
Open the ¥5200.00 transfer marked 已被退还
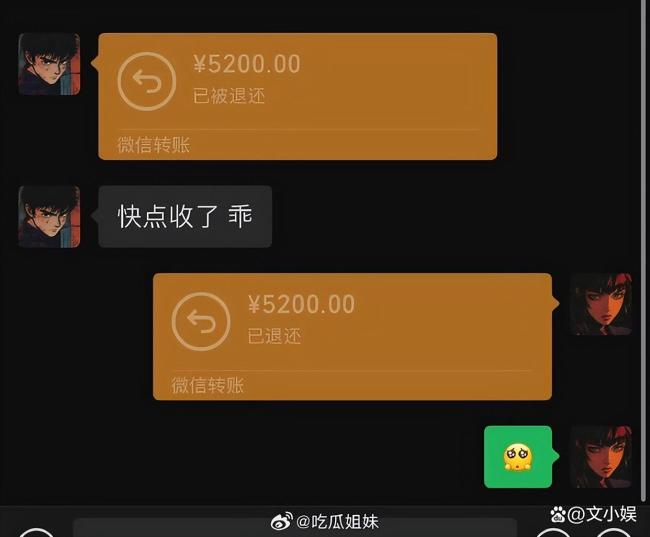[297, 95]
